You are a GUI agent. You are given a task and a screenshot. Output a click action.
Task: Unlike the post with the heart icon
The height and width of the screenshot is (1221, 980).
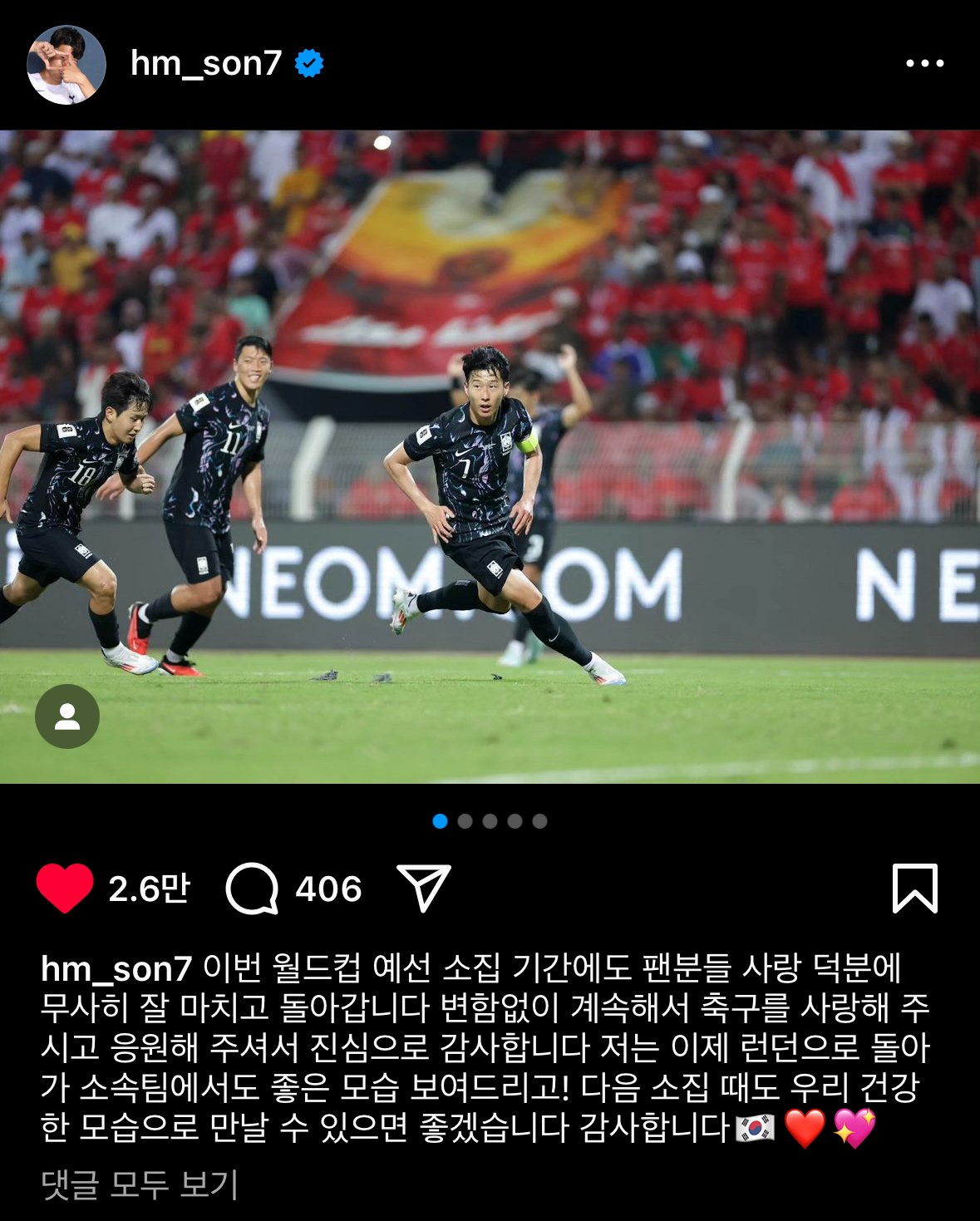(x=65, y=888)
